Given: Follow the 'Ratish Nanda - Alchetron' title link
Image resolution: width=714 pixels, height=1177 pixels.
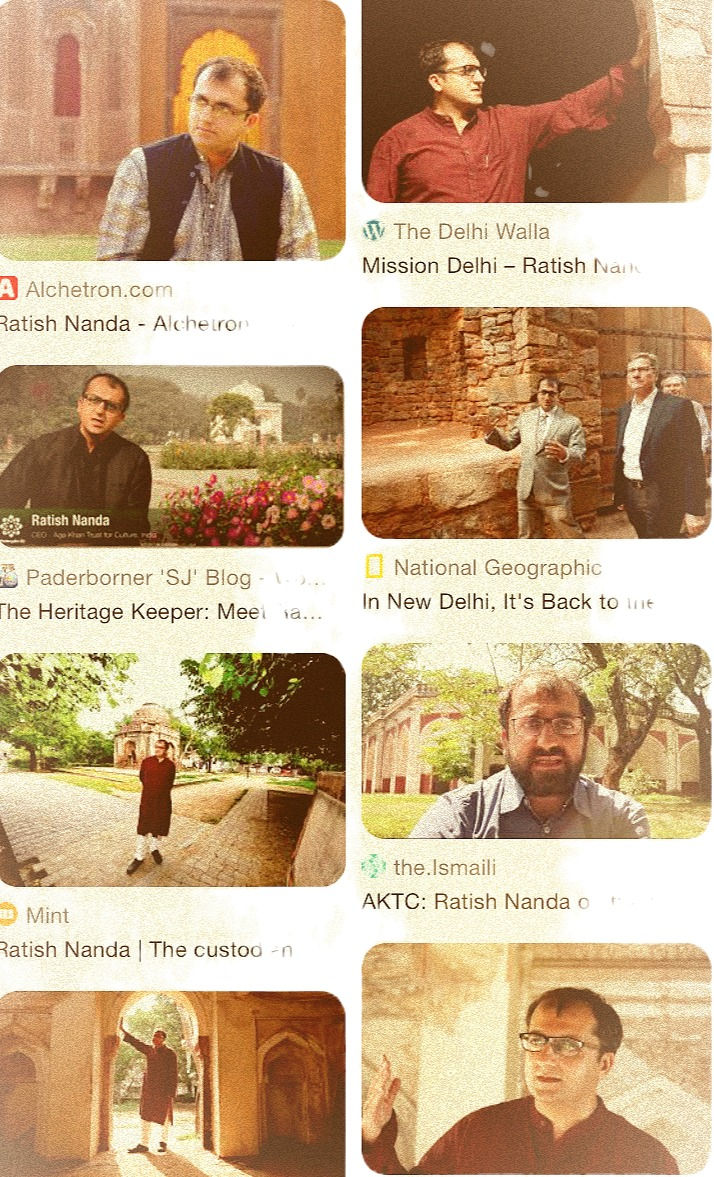Looking at the screenshot, I should pos(124,324).
